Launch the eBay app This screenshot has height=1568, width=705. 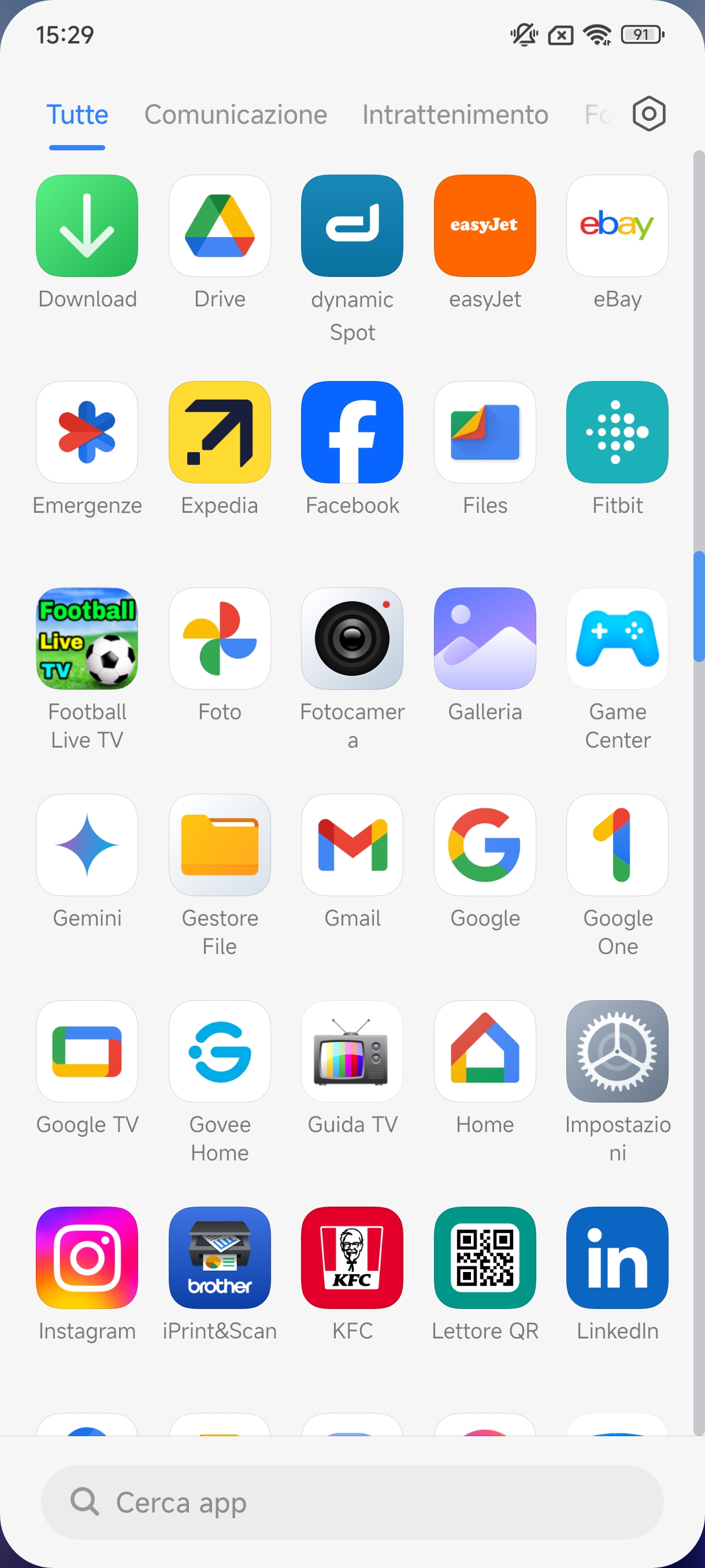(x=617, y=226)
